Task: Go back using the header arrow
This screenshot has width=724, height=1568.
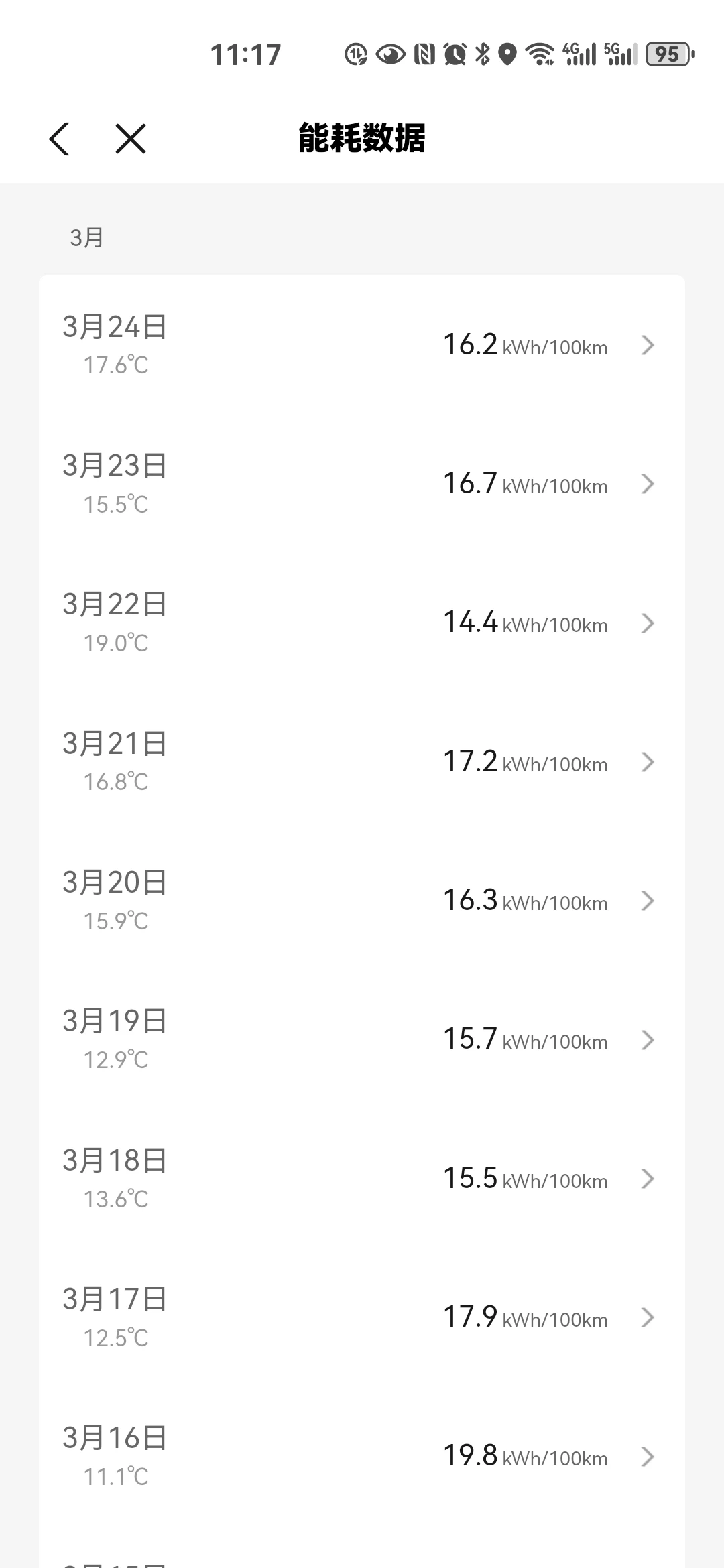Action: click(60, 139)
